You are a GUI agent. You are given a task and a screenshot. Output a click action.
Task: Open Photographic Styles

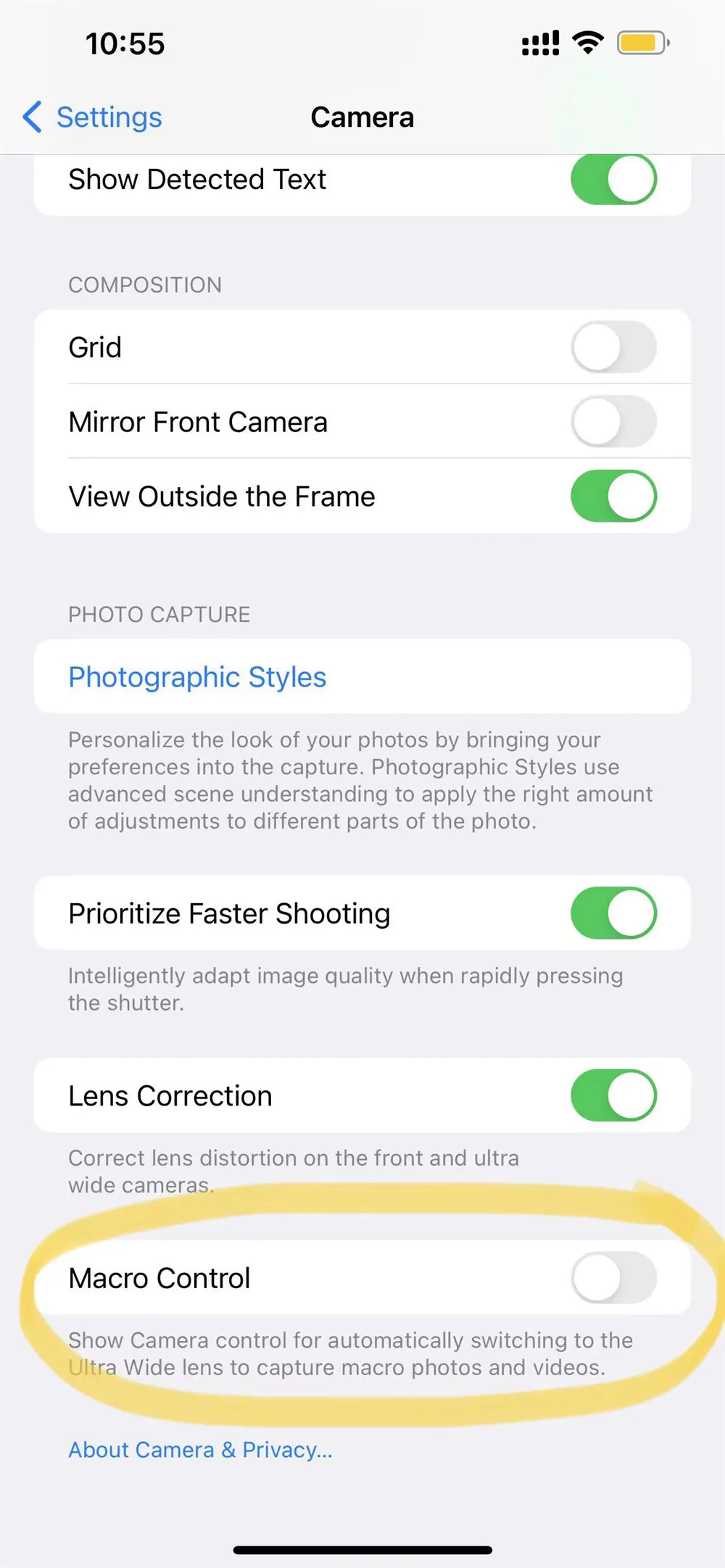coord(197,677)
